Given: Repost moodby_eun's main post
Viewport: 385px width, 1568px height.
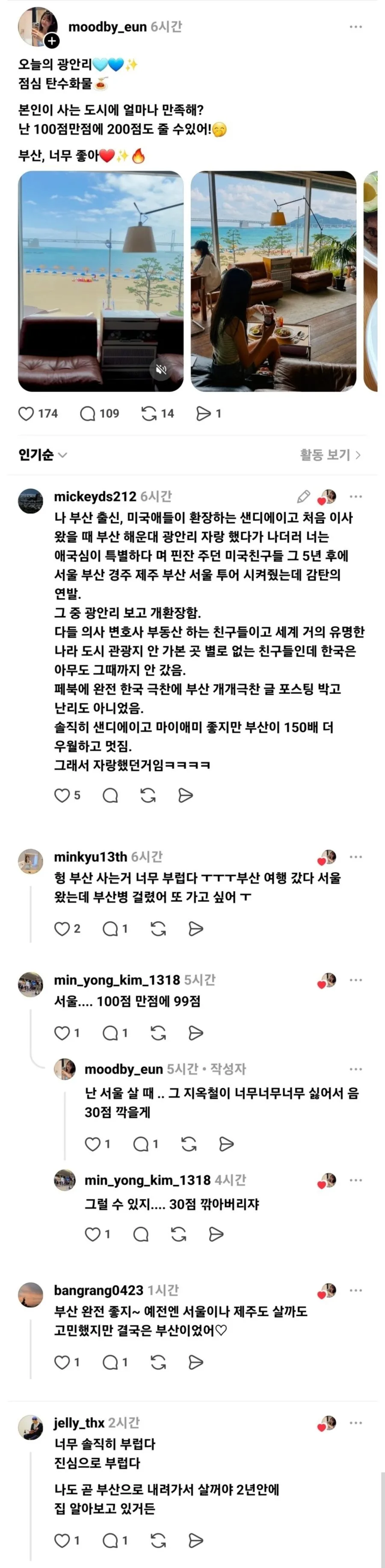Looking at the screenshot, I should [149, 414].
